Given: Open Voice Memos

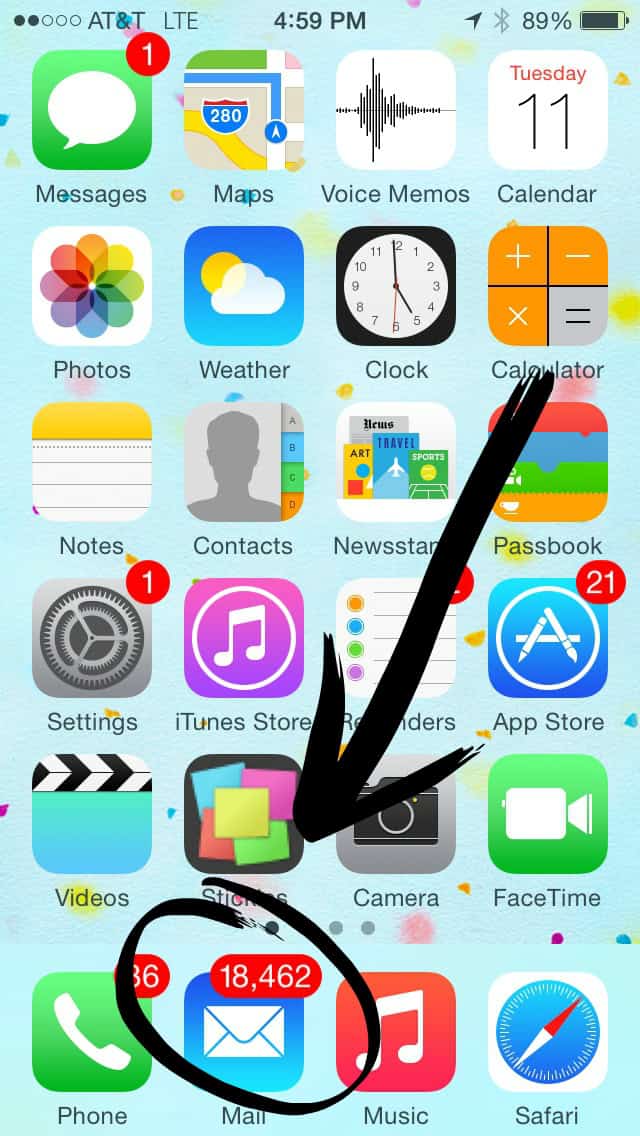Looking at the screenshot, I should (396, 110).
